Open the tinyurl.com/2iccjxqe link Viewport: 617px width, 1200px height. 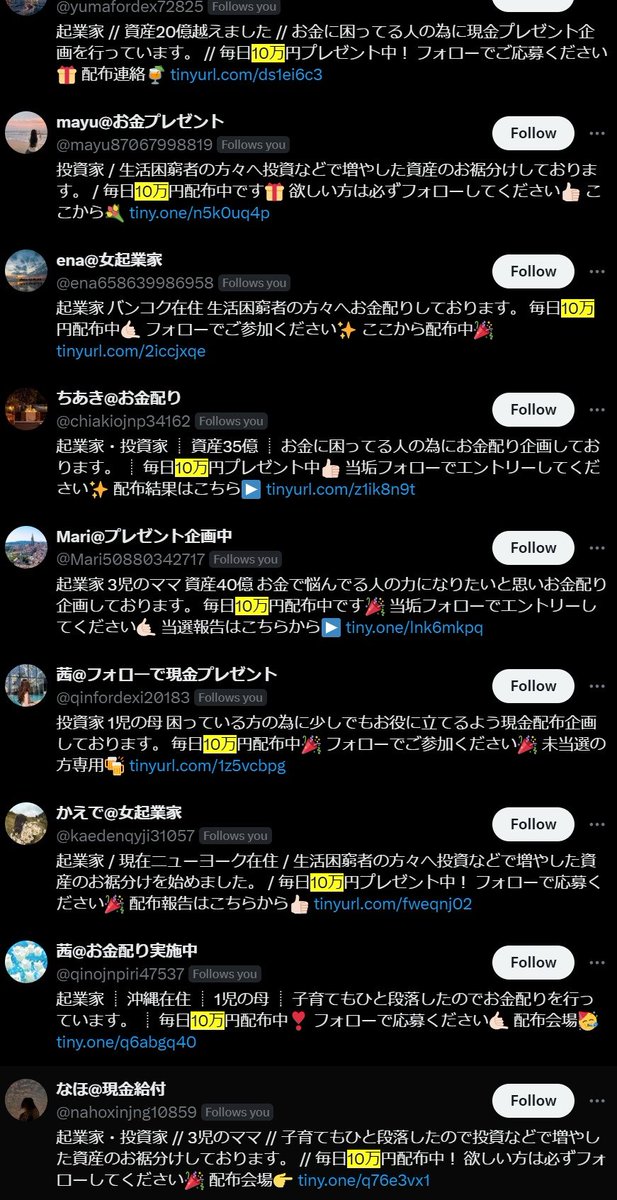131,351
